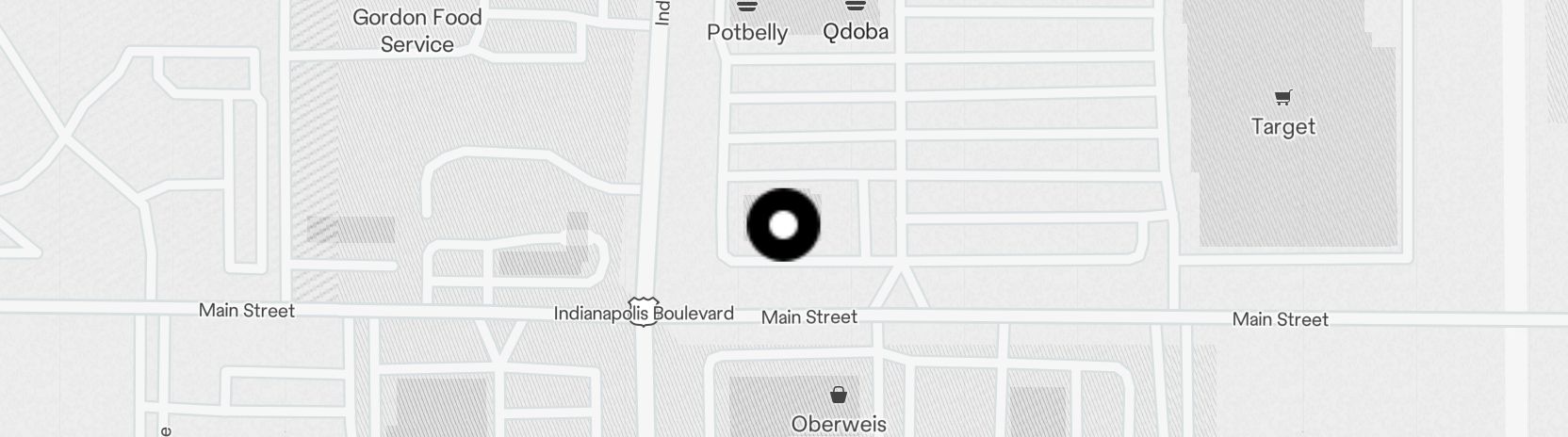Open the Qdoba place marker
This screenshot has height=437, width=1568.
point(855,8)
